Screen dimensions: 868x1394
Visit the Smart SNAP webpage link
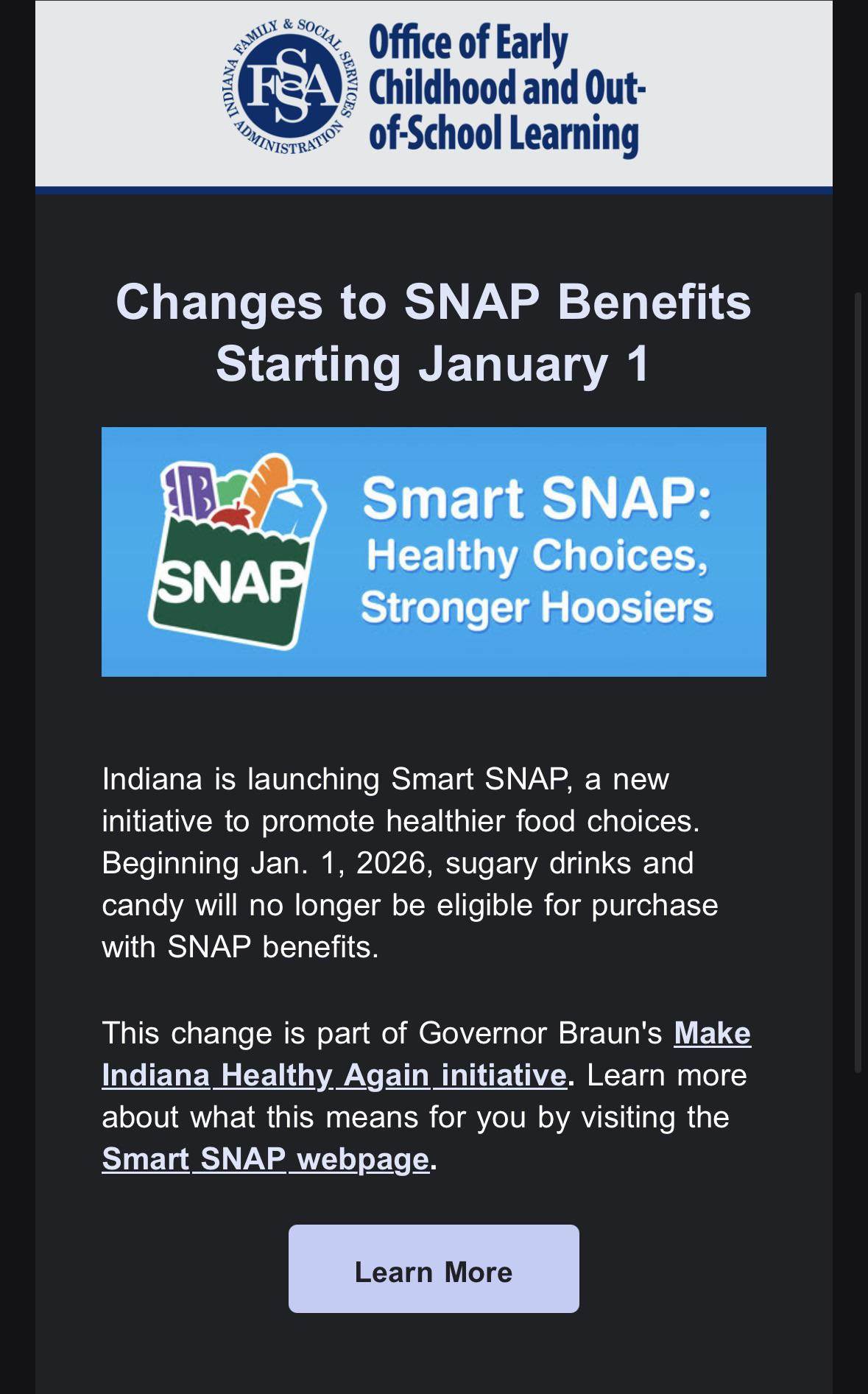(x=265, y=1159)
